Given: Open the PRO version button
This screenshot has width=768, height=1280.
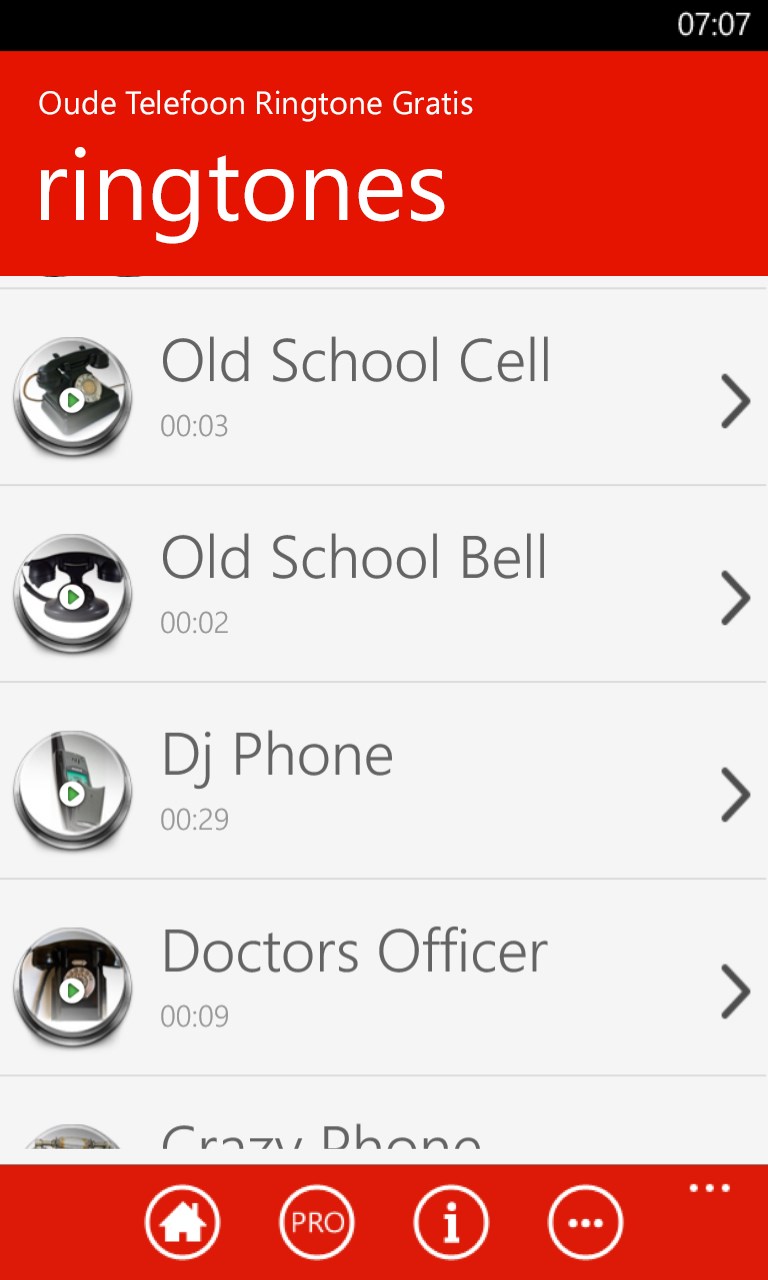Looking at the screenshot, I should (x=317, y=1222).
